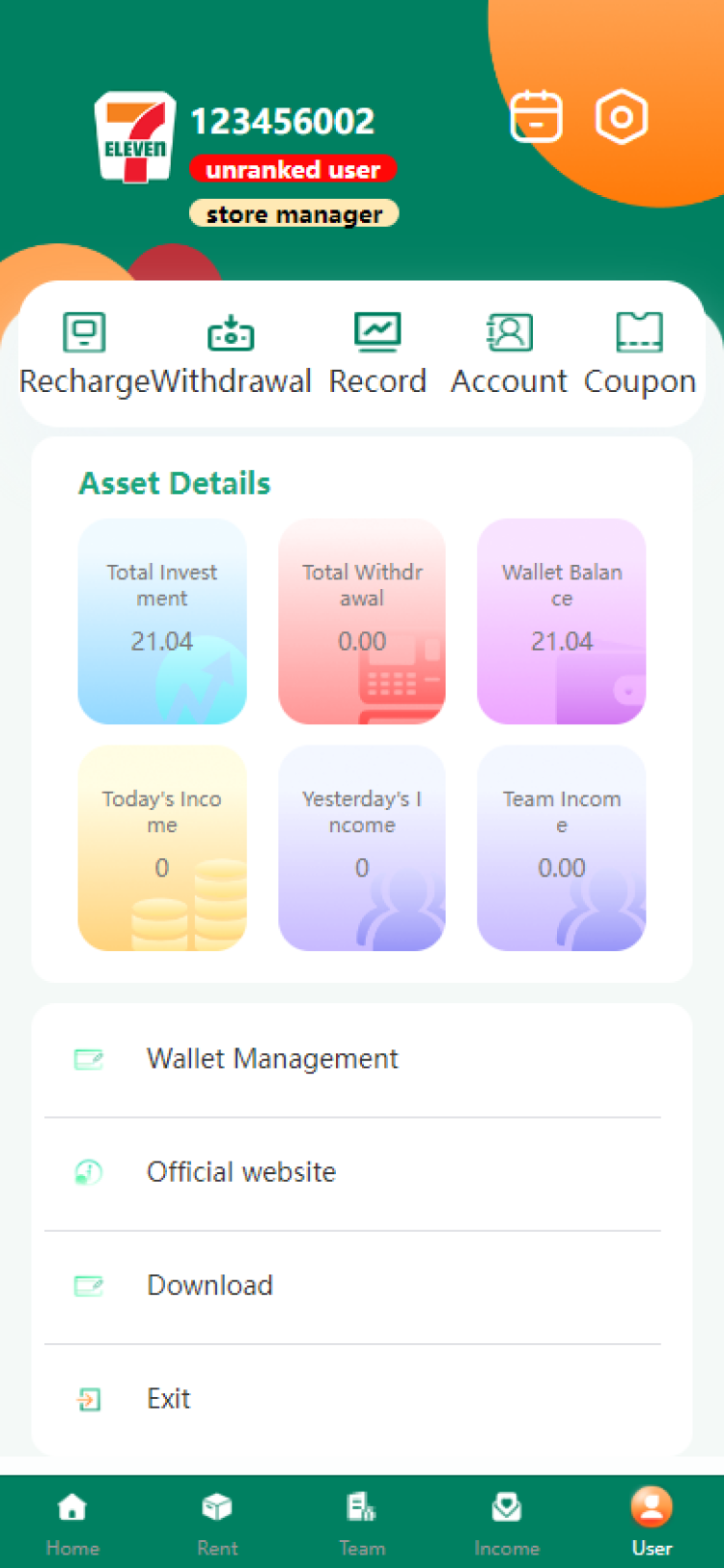Image resolution: width=724 pixels, height=1568 pixels.
Task: Go to the Team tab
Action: pyautogui.click(x=362, y=1522)
